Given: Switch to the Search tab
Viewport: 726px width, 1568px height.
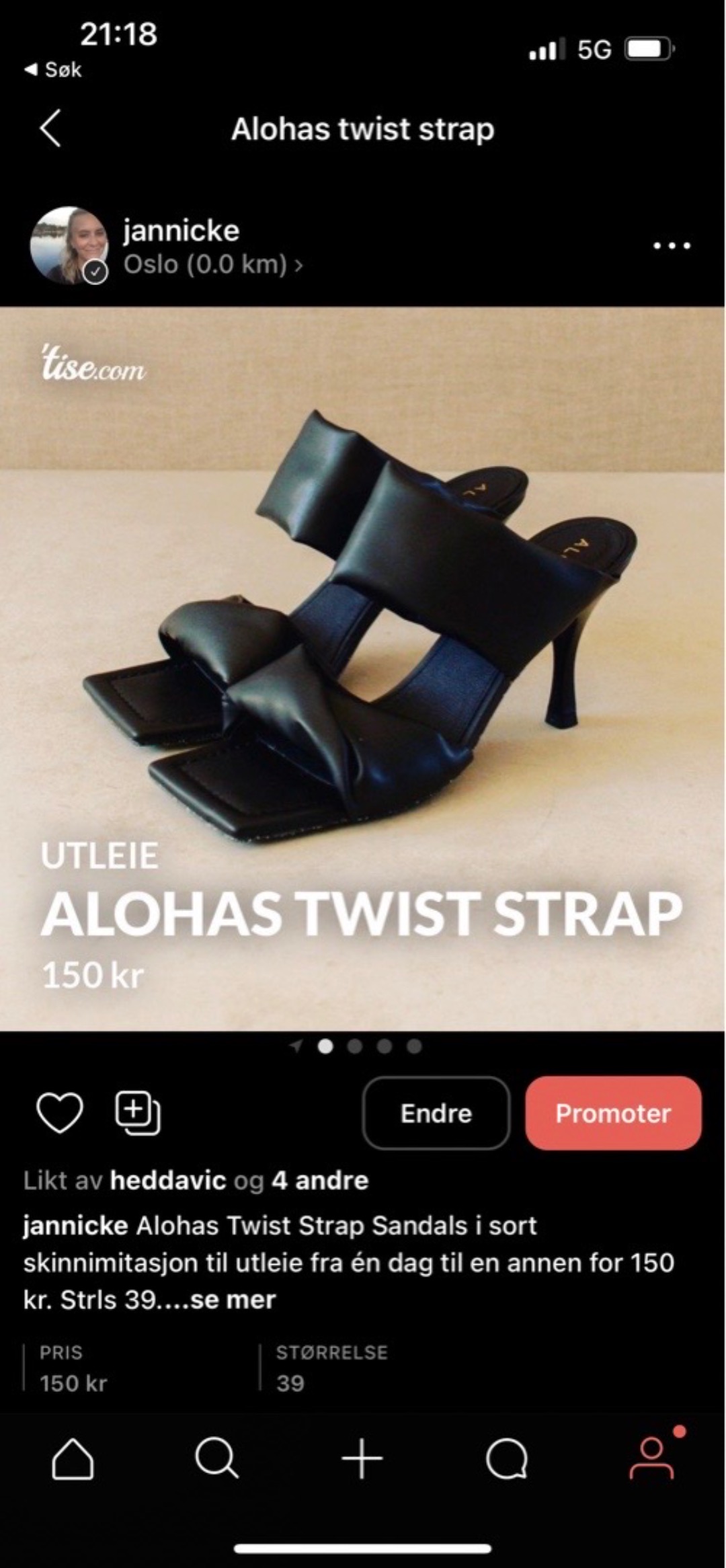Looking at the screenshot, I should (216, 1460).
